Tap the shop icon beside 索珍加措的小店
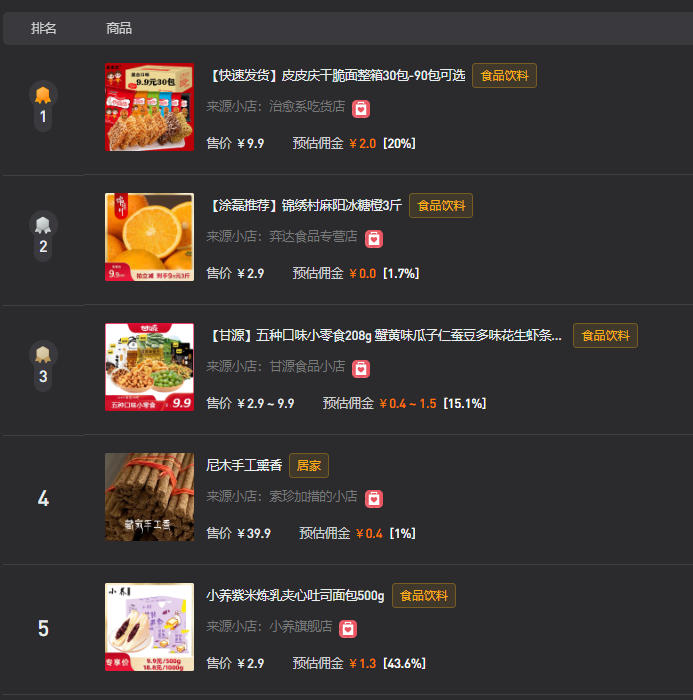This screenshot has width=693, height=700. (373, 498)
